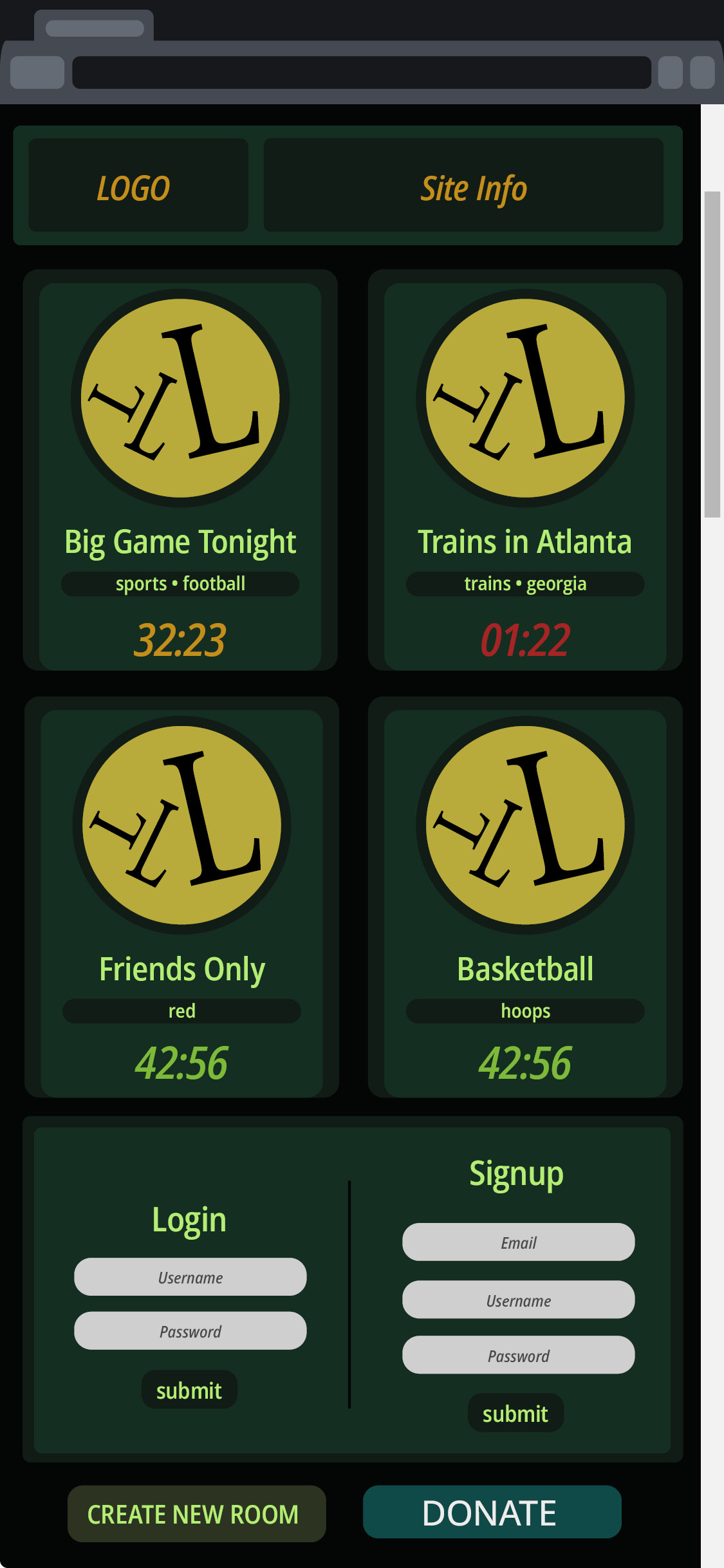Open the Basketball room card
724x1568 pixels.
tap(525, 897)
